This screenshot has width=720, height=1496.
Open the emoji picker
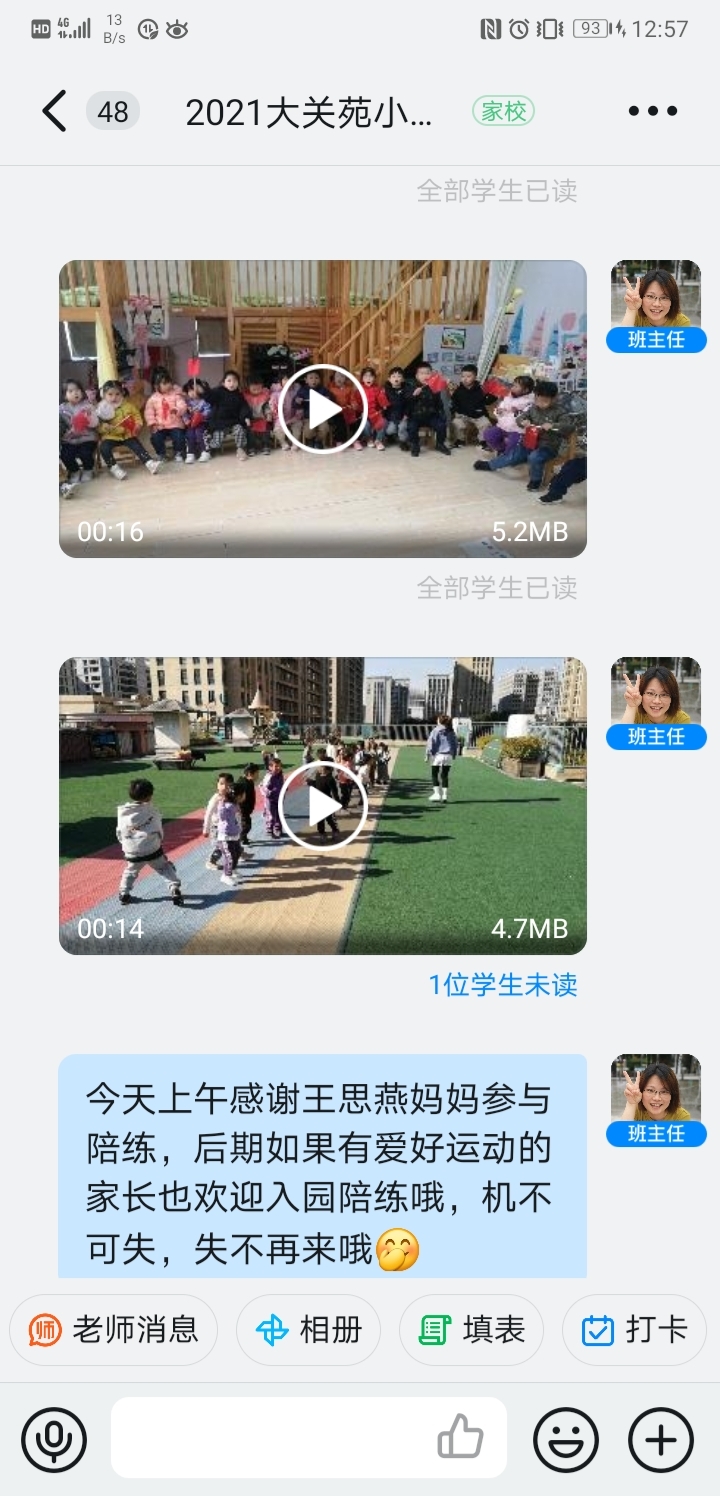click(566, 1440)
